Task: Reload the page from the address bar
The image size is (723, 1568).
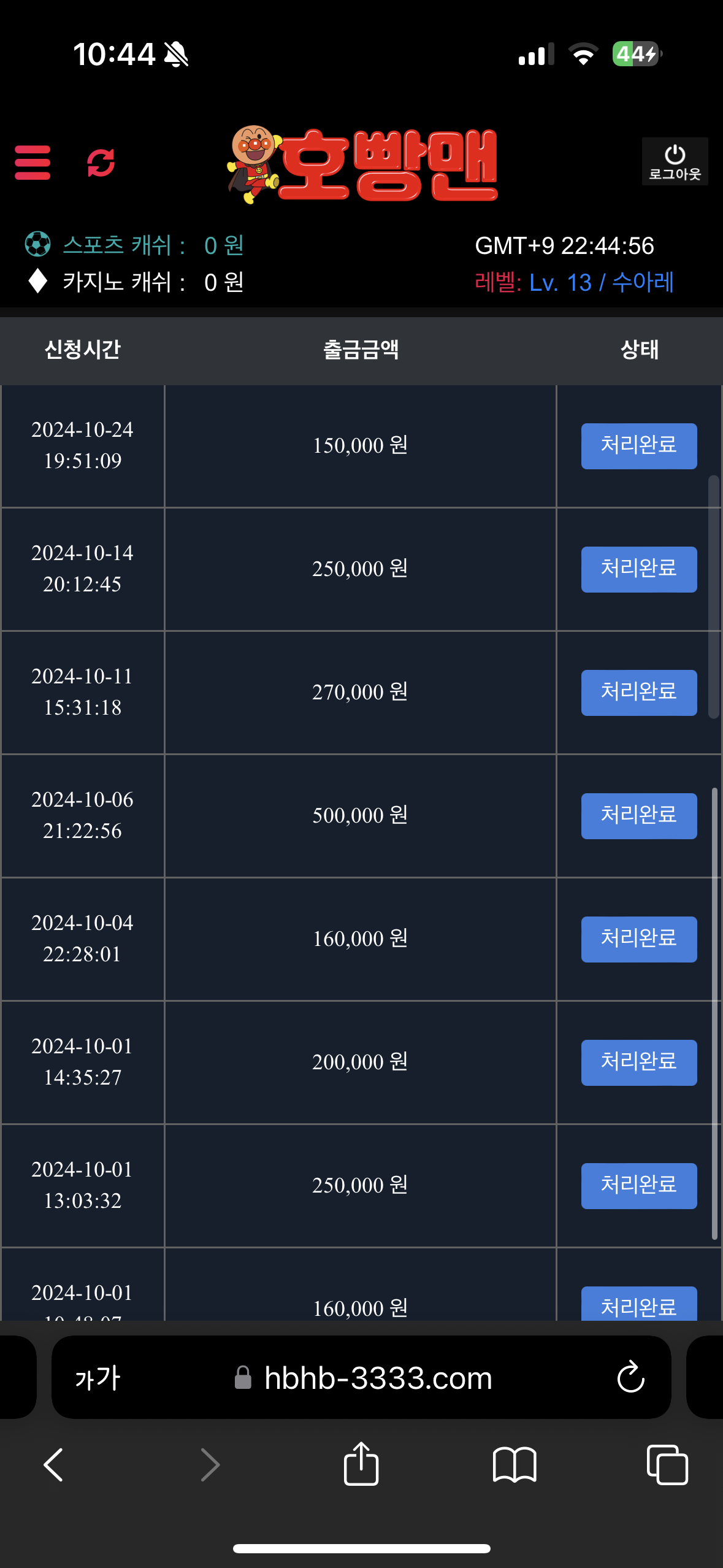Action: coord(630,1378)
